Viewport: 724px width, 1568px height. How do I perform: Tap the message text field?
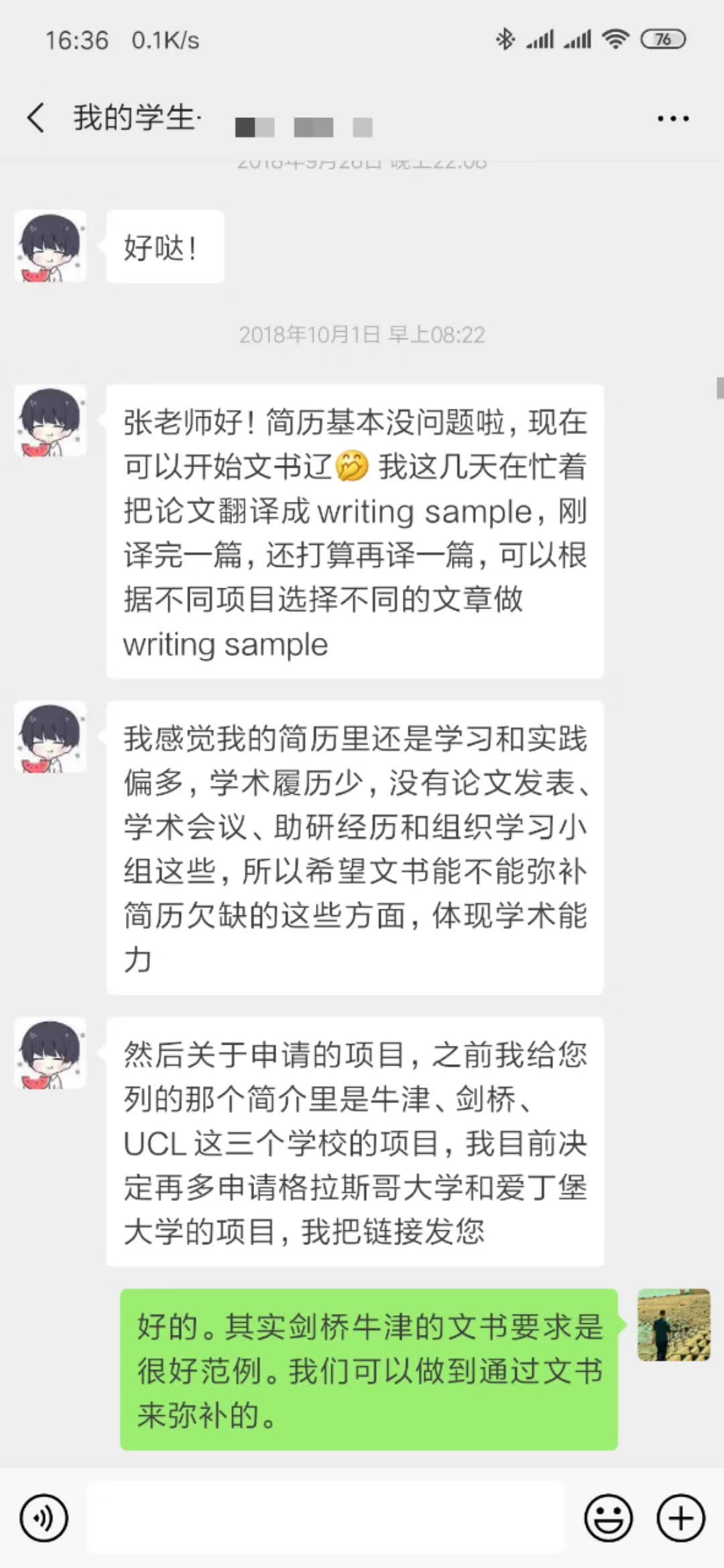coord(326,1518)
